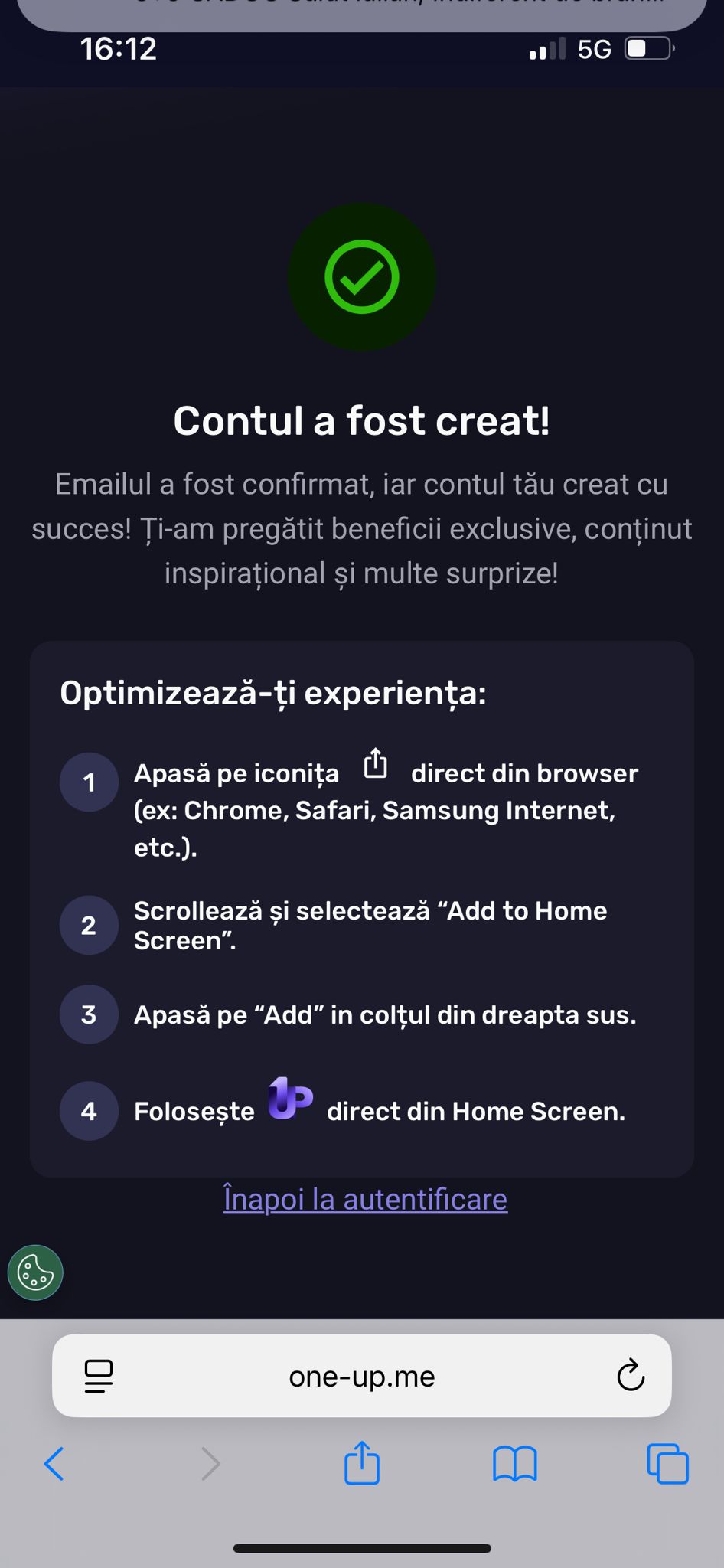724x1568 pixels.
Task: Open cookie preferences button
Action: click(x=35, y=1272)
